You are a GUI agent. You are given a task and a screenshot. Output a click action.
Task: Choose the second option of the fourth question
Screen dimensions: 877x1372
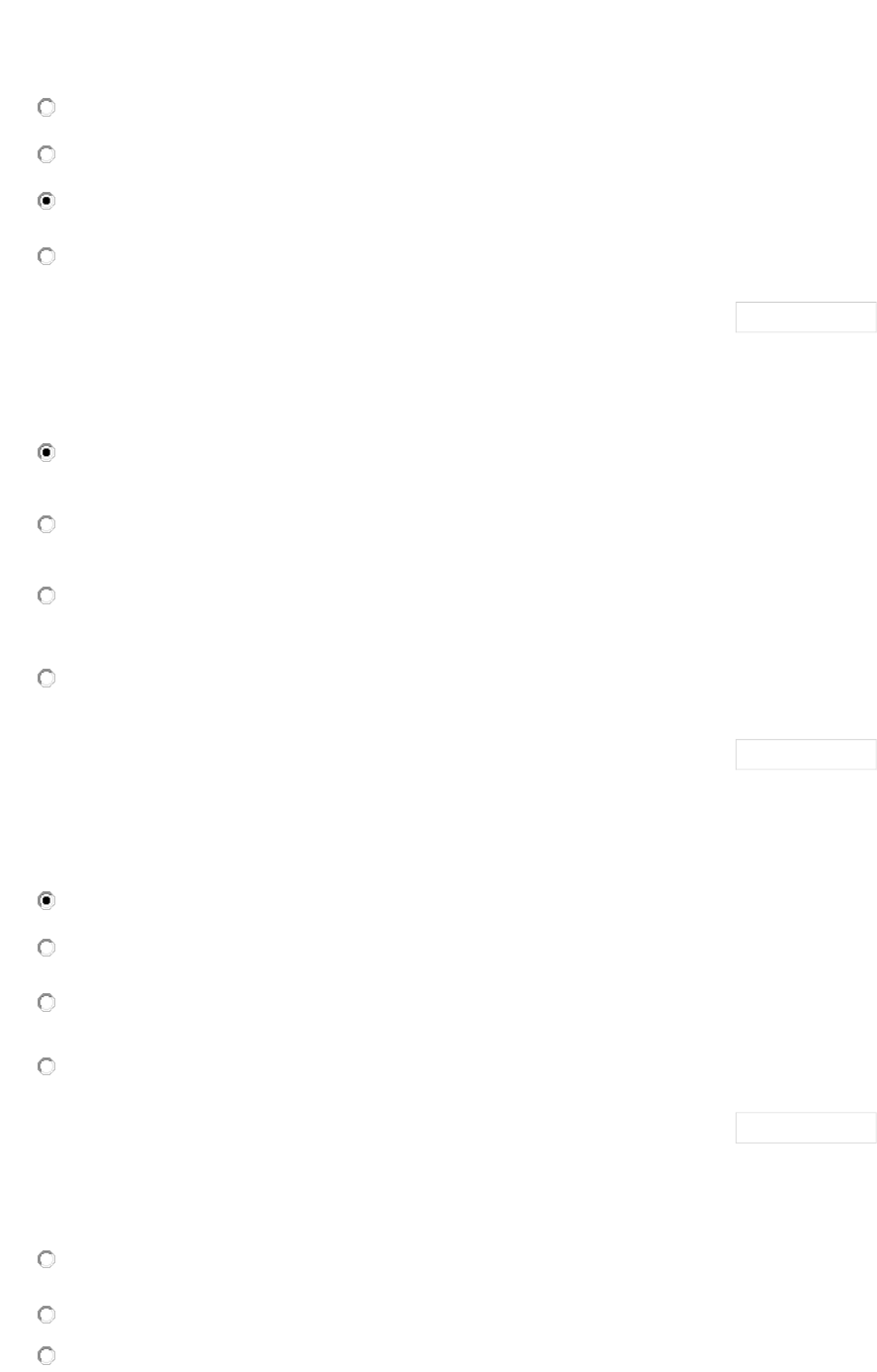pyautogui.click(x=46, y=1315)
